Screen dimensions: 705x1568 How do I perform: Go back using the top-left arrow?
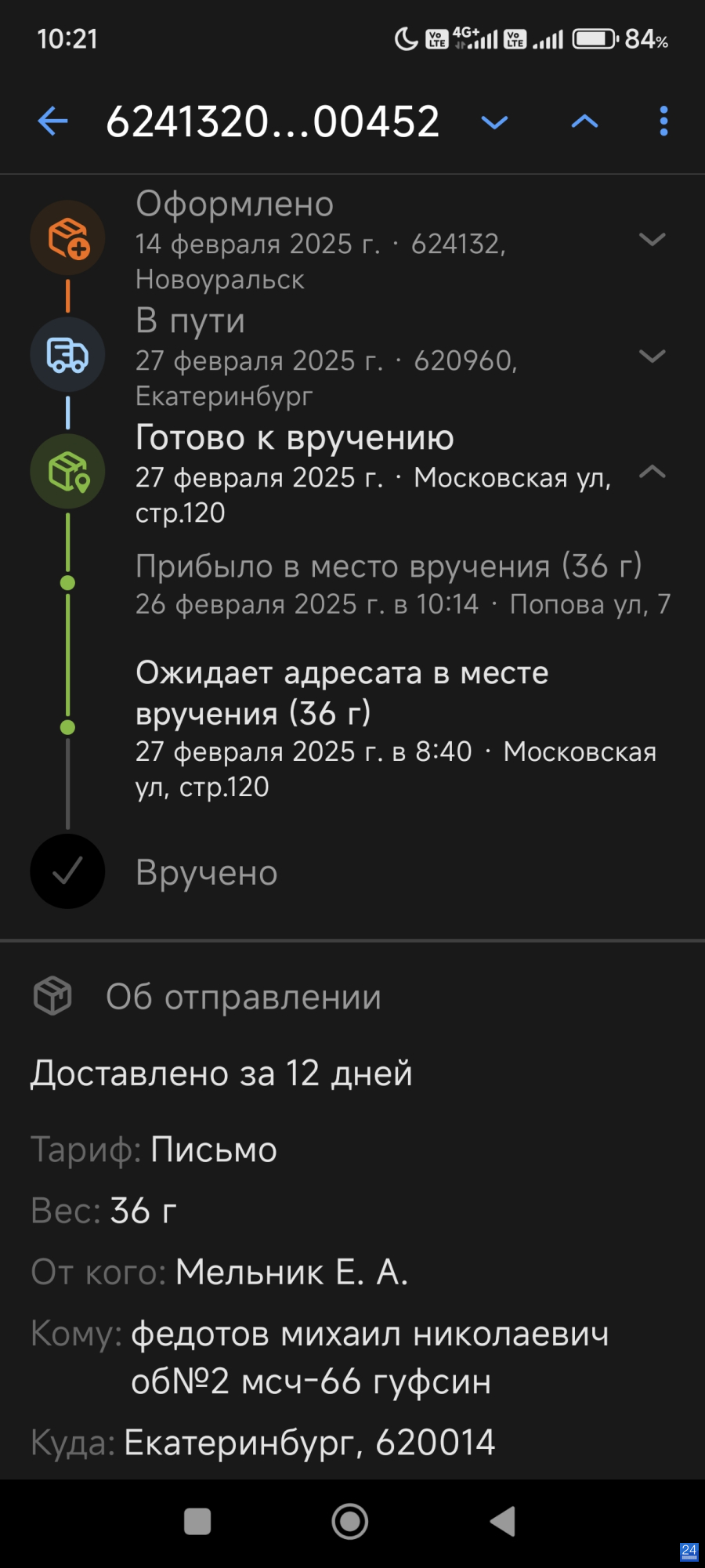[x=52, y=121]
